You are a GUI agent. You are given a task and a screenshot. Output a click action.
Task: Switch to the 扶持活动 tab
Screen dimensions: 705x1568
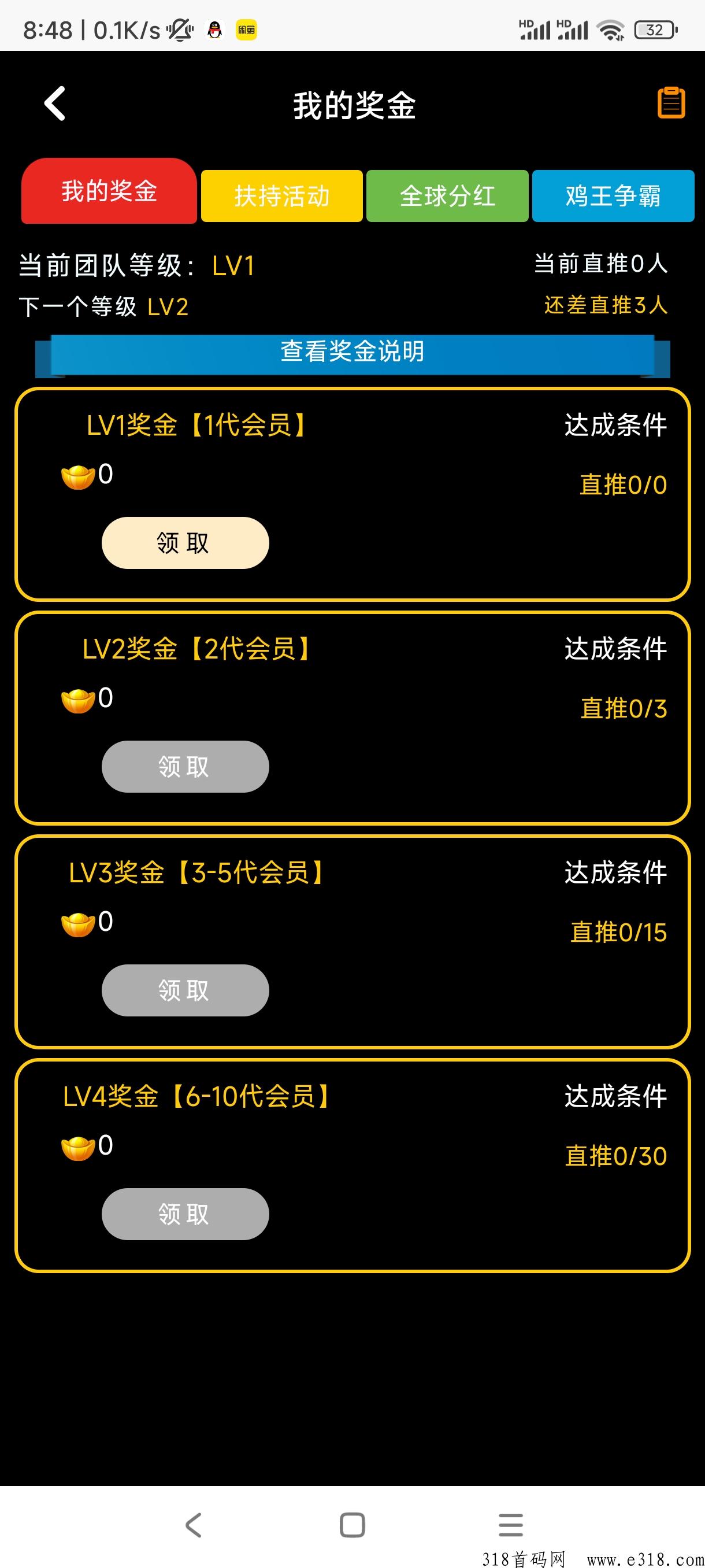pyautogui.click(x=281, y=196)
